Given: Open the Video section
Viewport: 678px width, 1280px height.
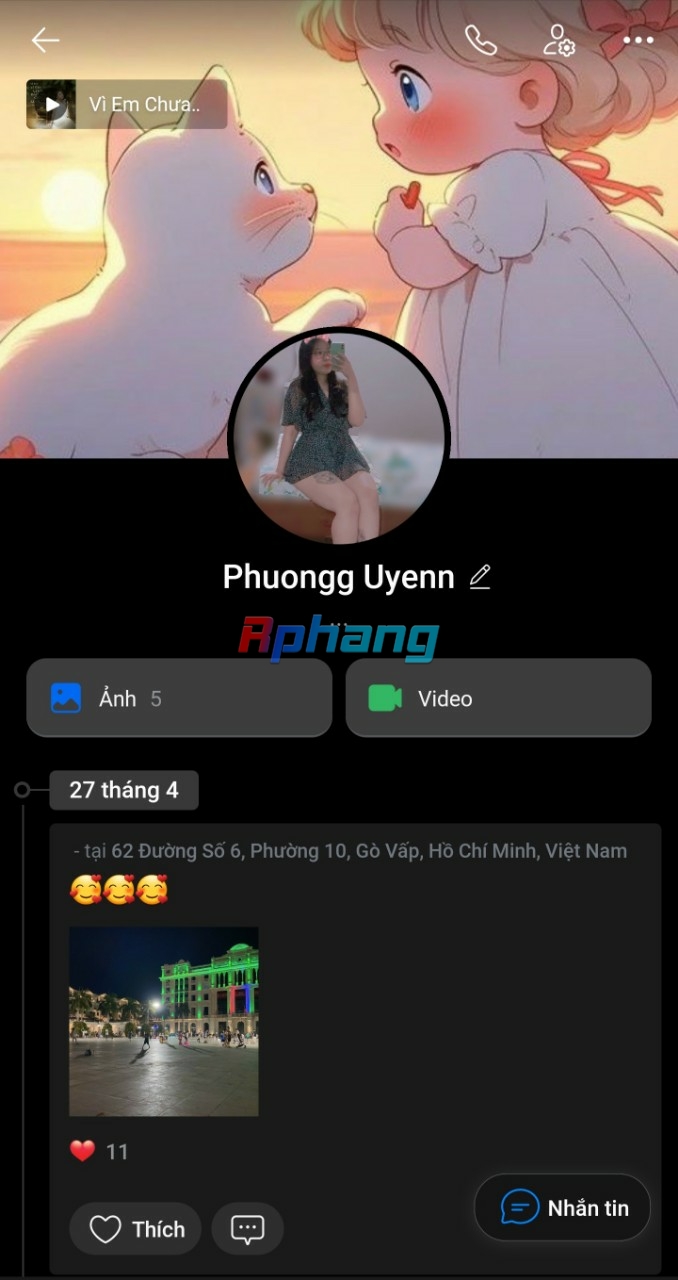Looking at the screenshot, I should pyautogui.click(x=498, y=698).
